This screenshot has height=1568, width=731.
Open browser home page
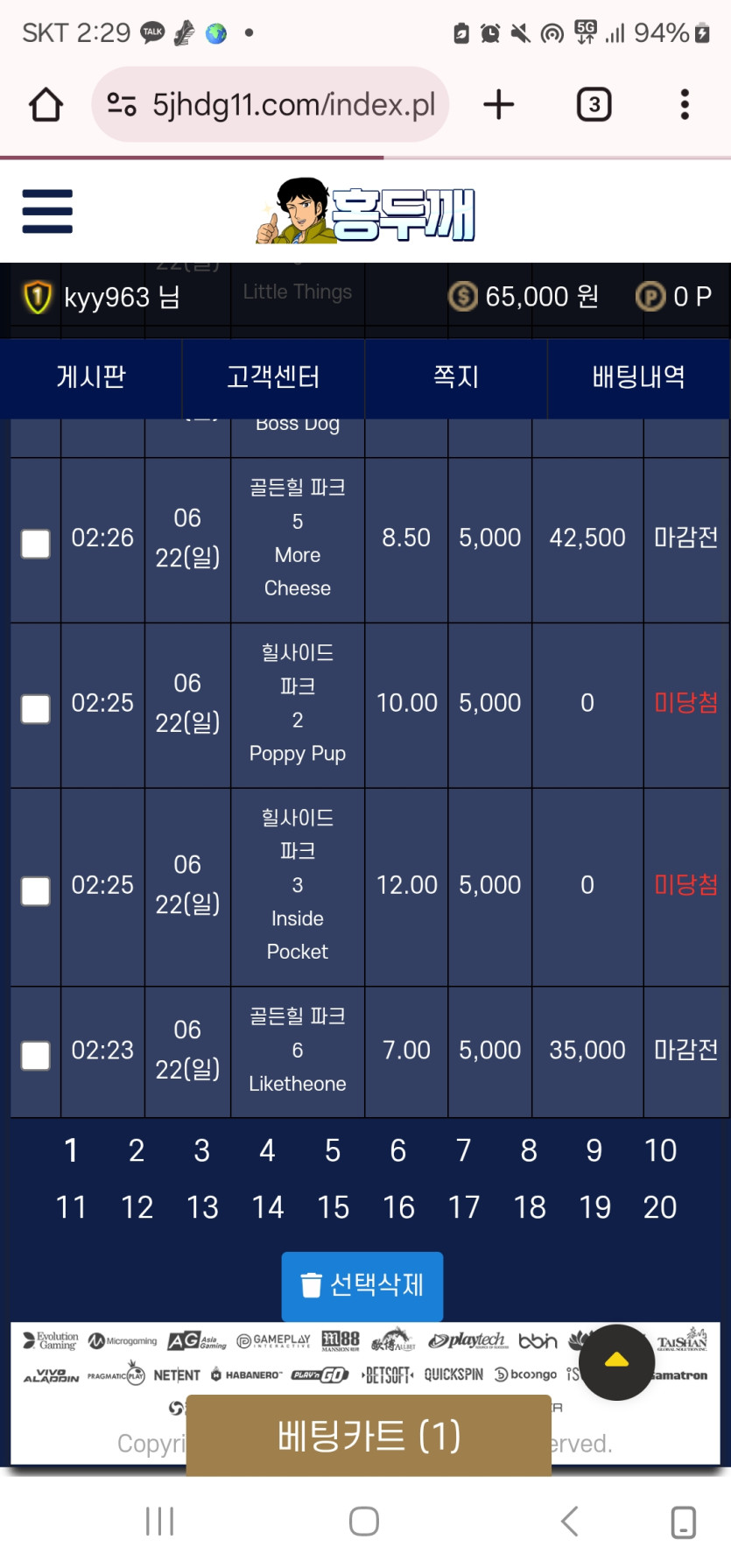click(x=46, y=105)
